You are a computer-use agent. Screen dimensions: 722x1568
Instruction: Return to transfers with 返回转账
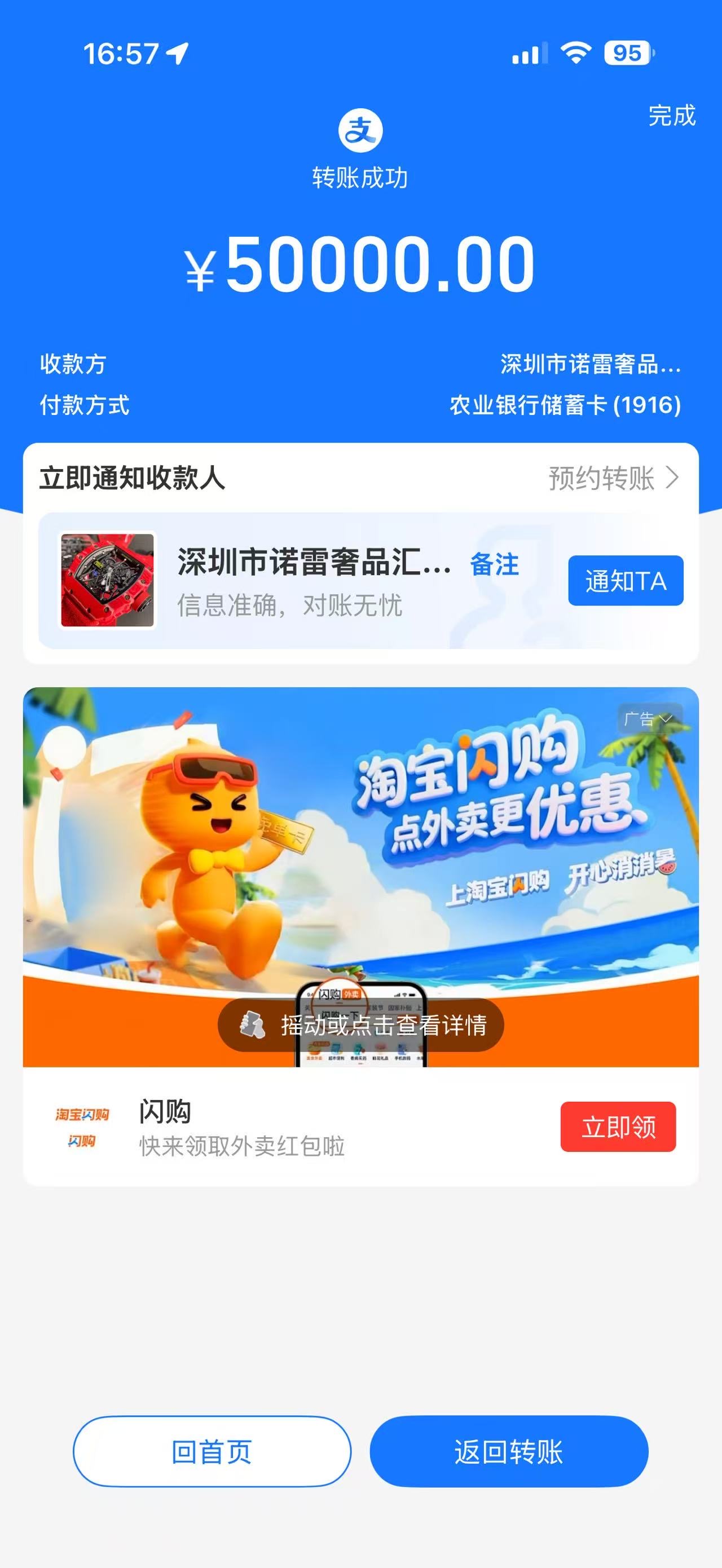pos(508,1452)
